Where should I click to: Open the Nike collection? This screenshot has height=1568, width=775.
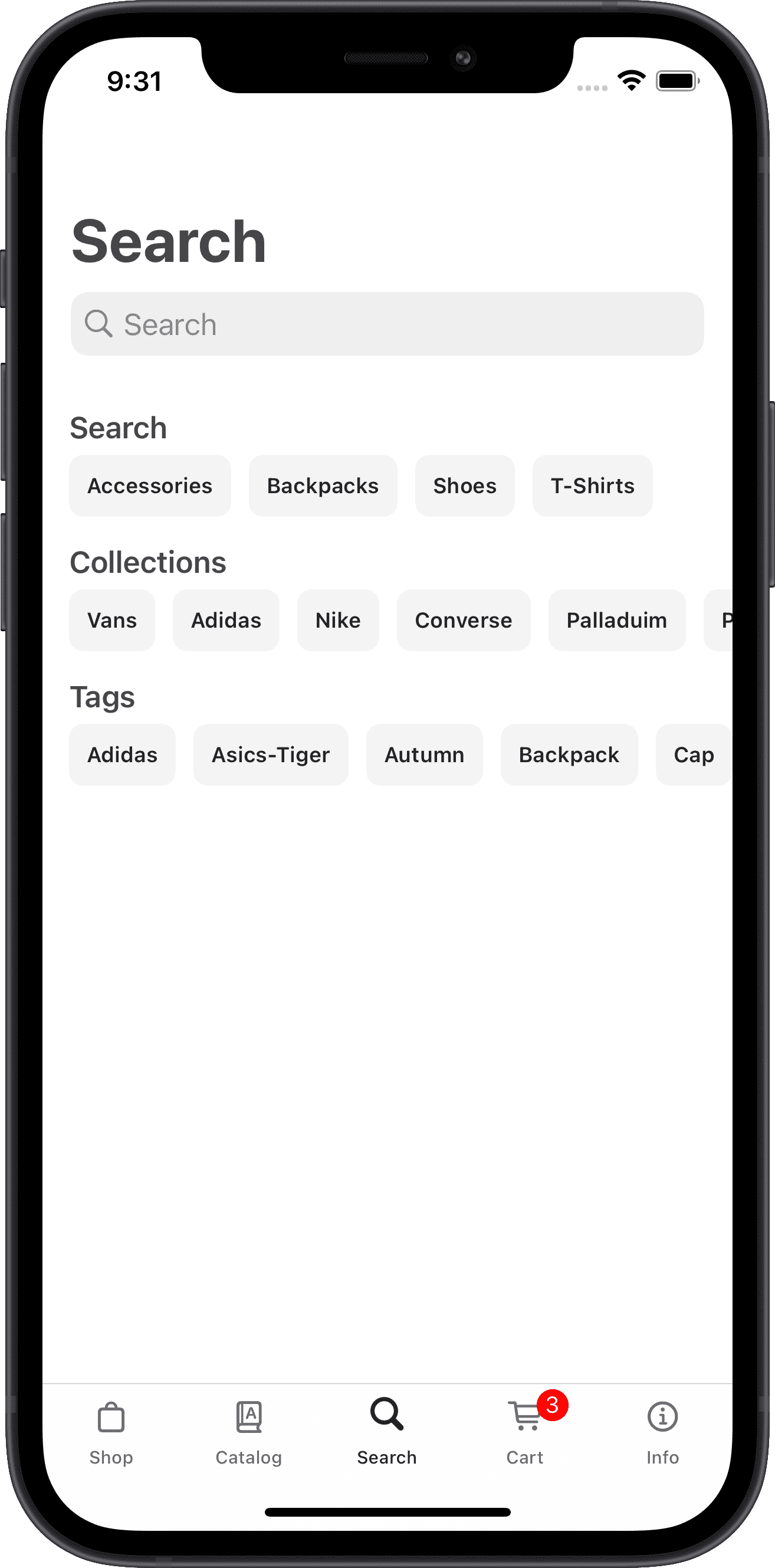[x=338, y=620]
